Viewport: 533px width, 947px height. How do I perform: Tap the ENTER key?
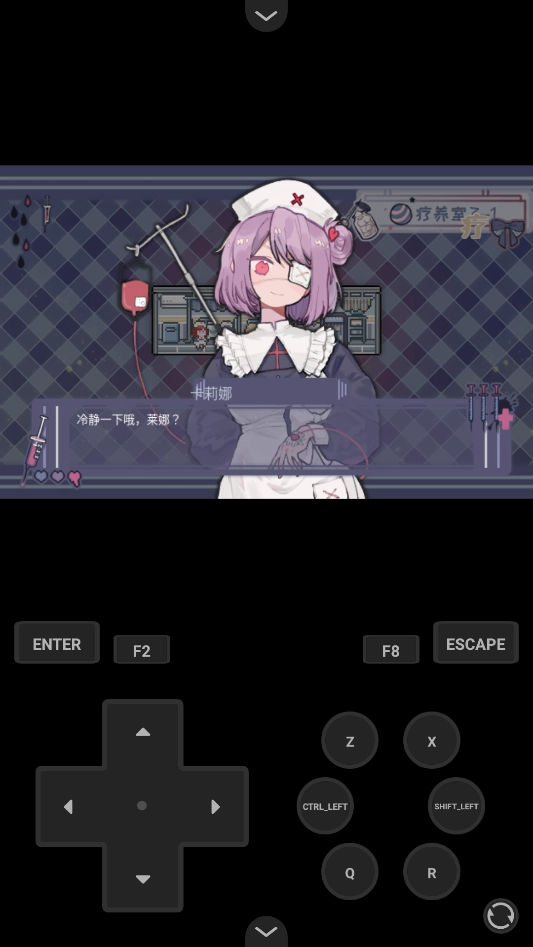click(x=57, y=643)
